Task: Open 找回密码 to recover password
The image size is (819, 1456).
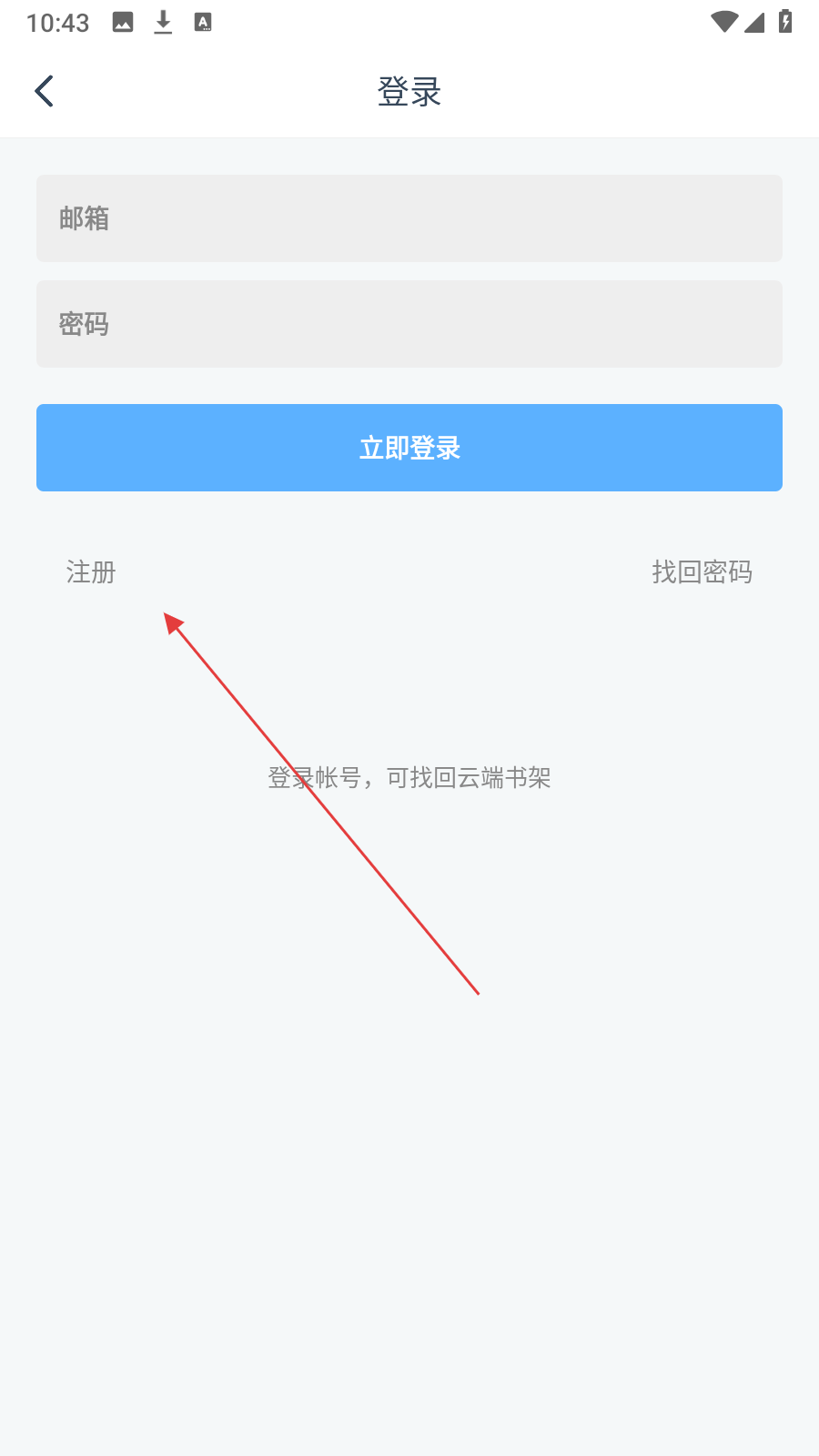Action: pos(702,572)
